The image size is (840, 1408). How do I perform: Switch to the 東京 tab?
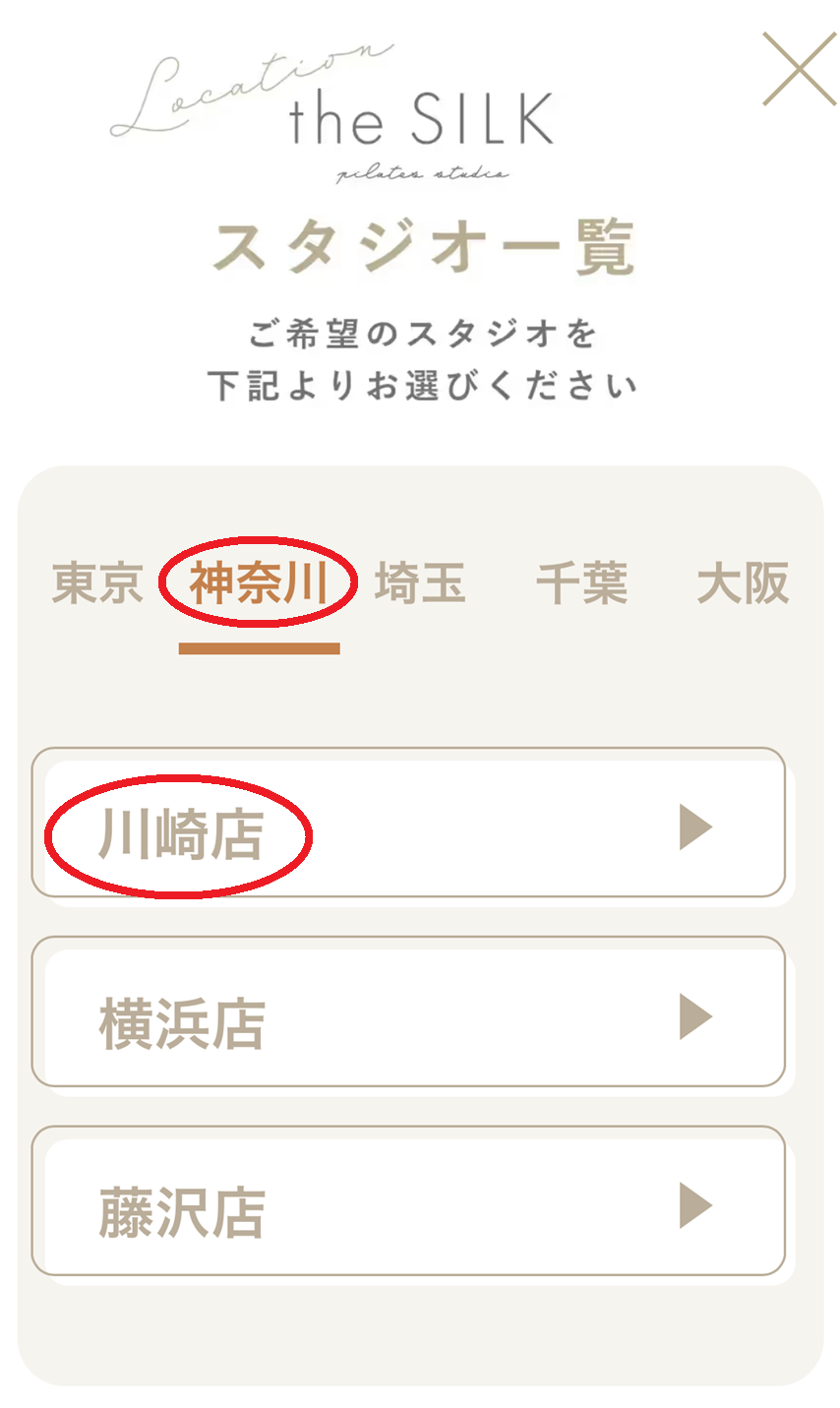pos(96,583)
